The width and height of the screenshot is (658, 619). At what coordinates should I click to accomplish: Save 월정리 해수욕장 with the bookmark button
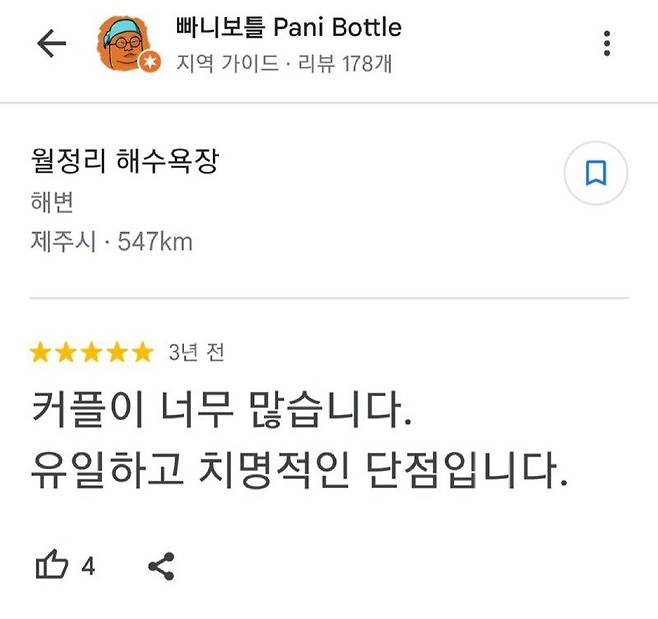click(x=596, y=174)
